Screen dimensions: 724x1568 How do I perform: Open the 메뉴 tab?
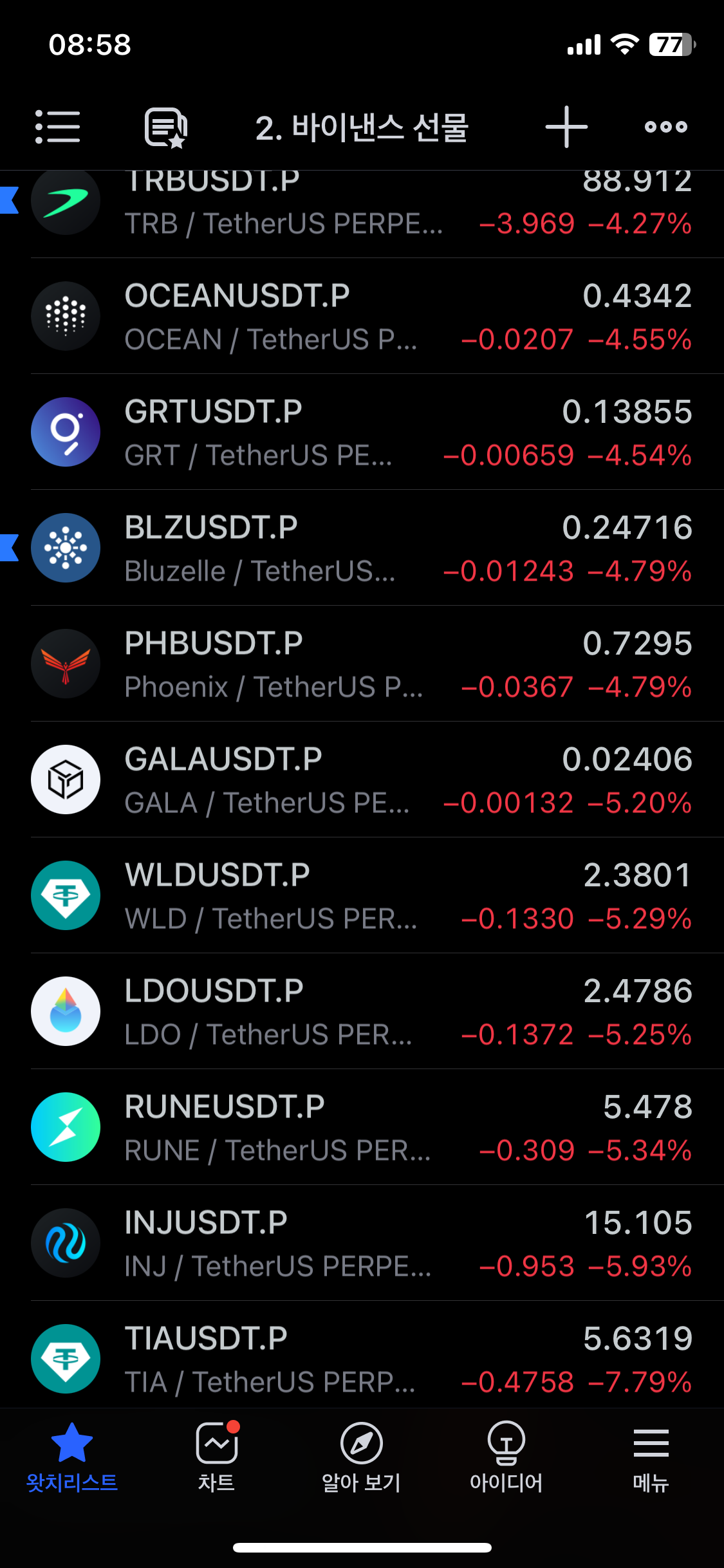click(x=651, y=1457)
